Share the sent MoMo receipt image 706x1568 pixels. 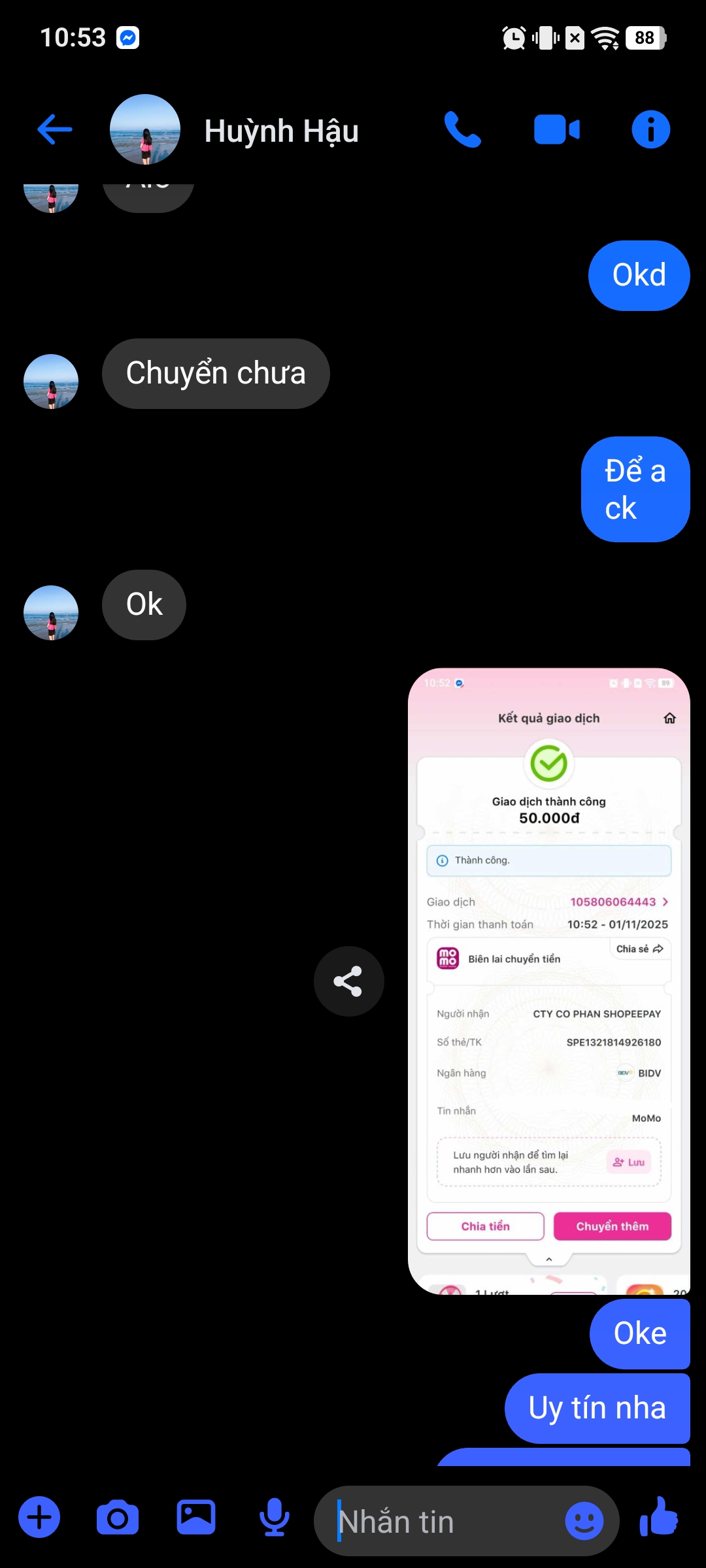click(348, 981)
